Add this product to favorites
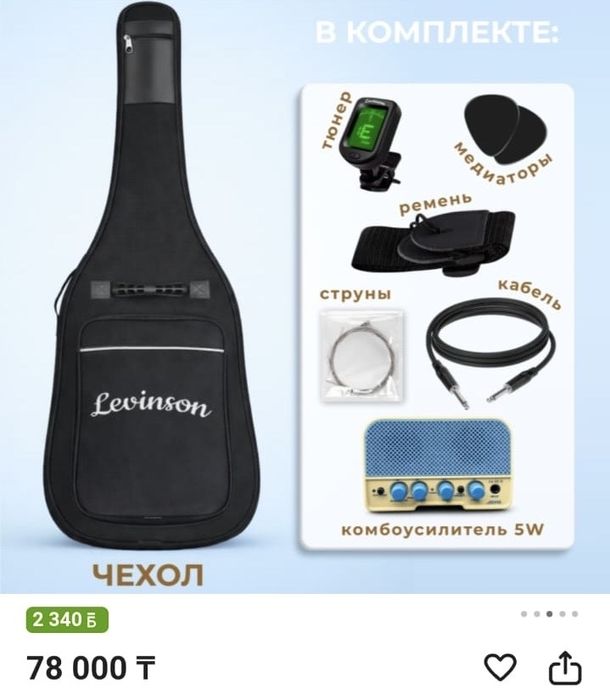 tap(500, 667)
